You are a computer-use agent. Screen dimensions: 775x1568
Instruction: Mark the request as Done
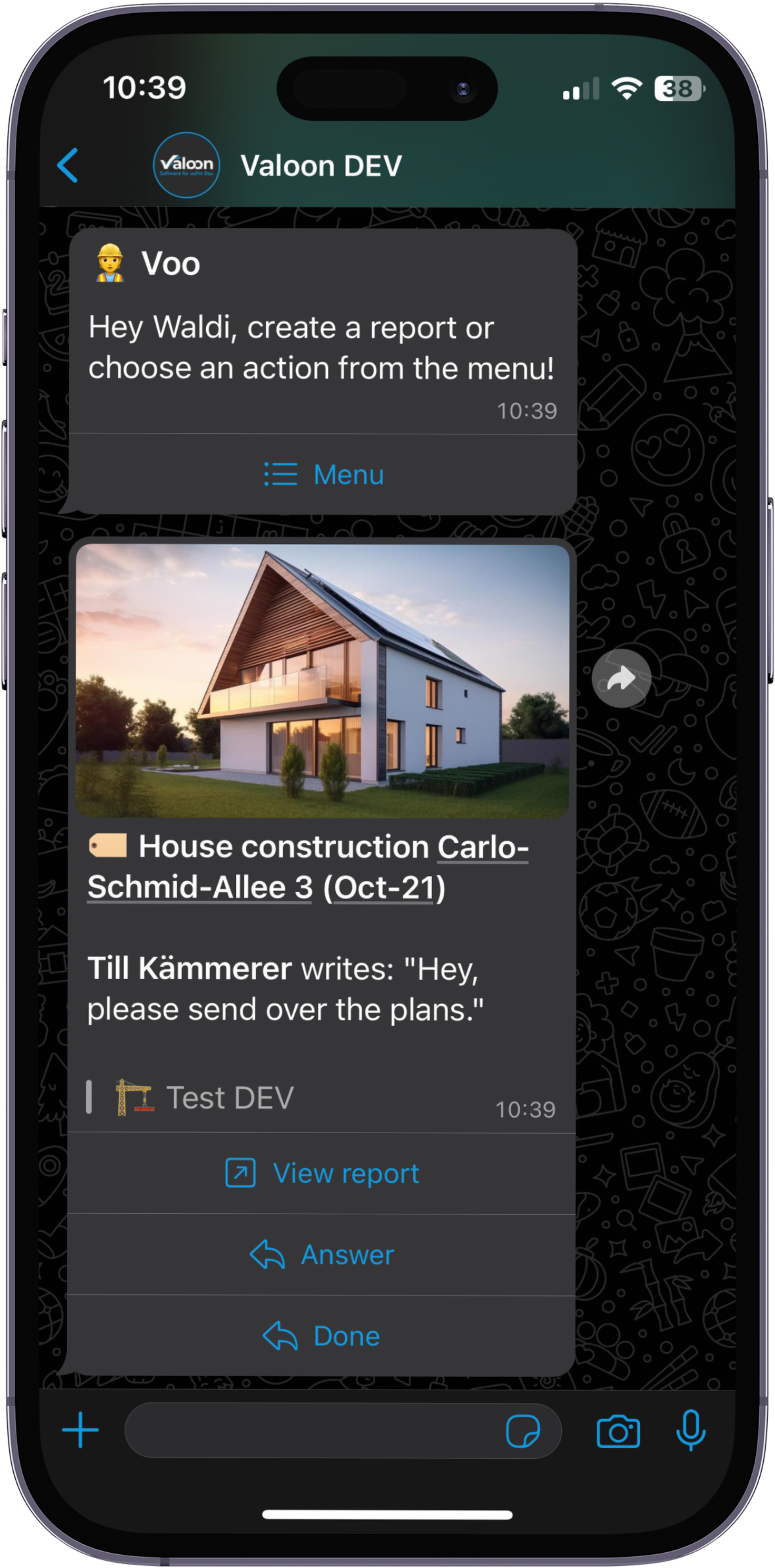click(x=322, y=1336)
